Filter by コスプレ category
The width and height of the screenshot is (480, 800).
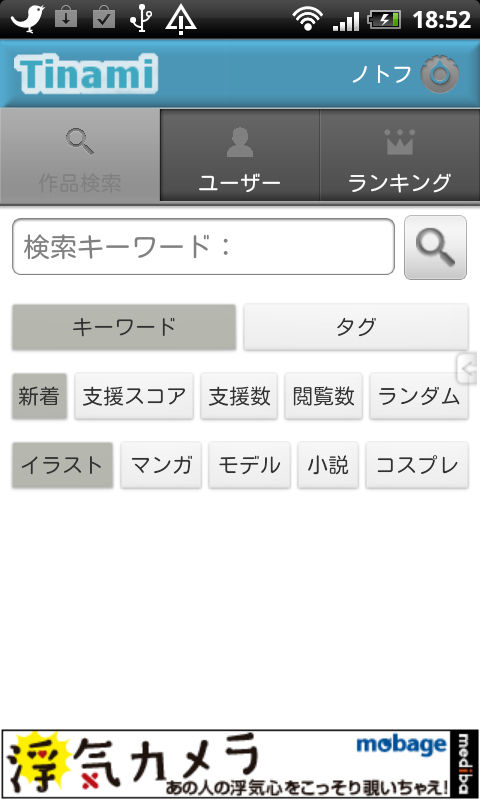(417, 465)
